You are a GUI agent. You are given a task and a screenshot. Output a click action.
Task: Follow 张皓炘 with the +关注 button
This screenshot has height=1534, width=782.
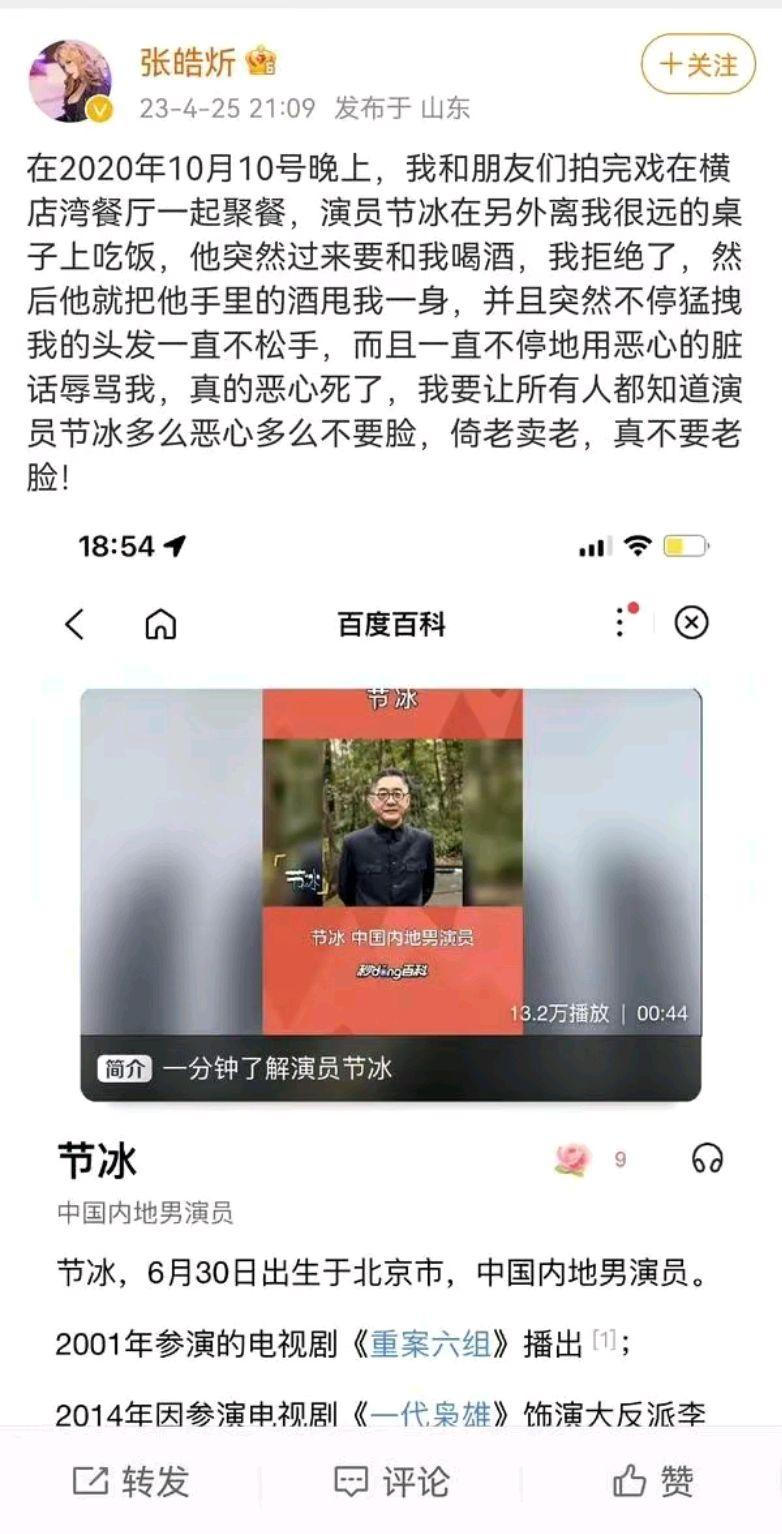point(697,65)
